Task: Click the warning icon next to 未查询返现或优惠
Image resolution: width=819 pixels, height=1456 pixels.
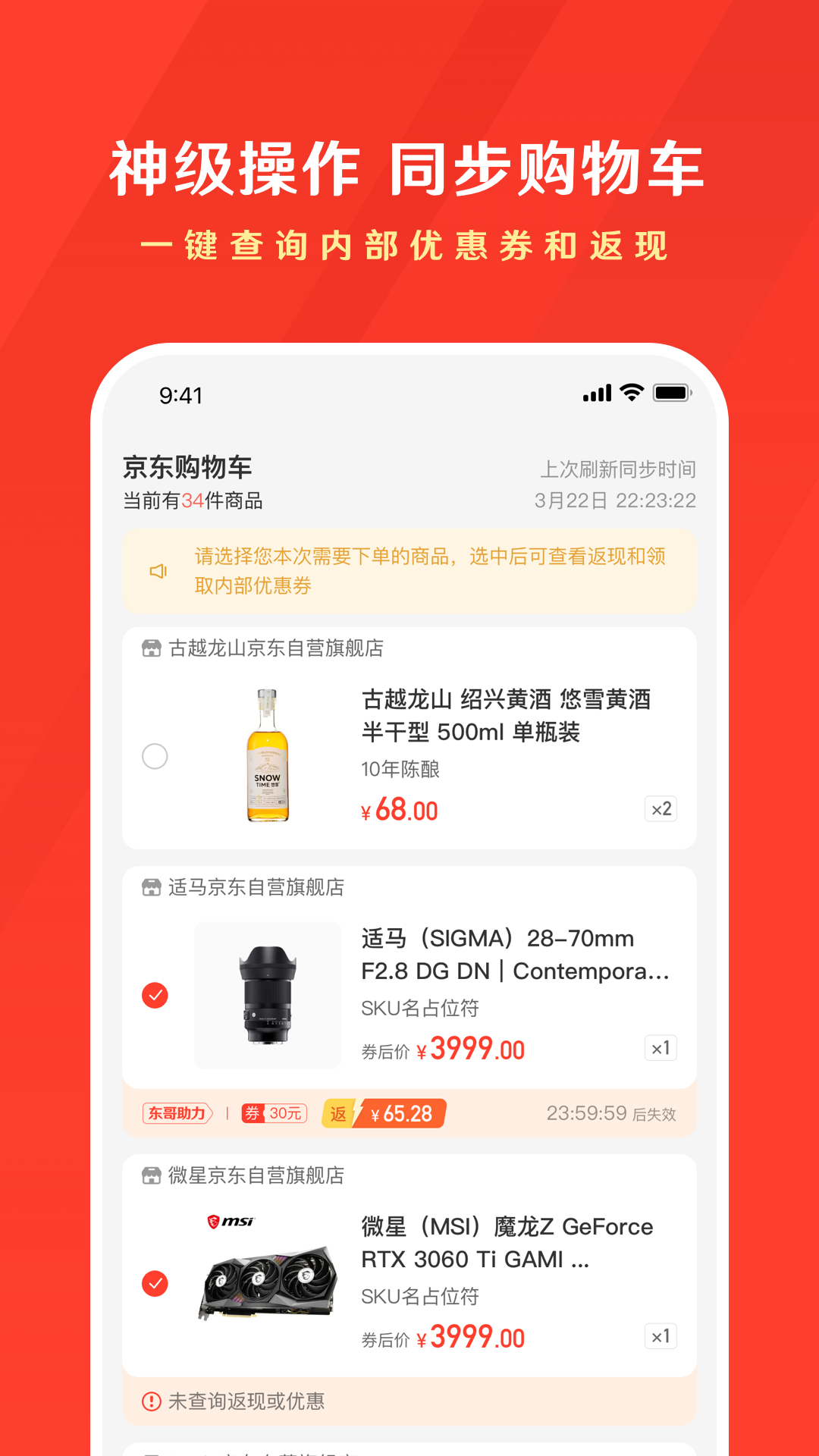Action: 151,1401
